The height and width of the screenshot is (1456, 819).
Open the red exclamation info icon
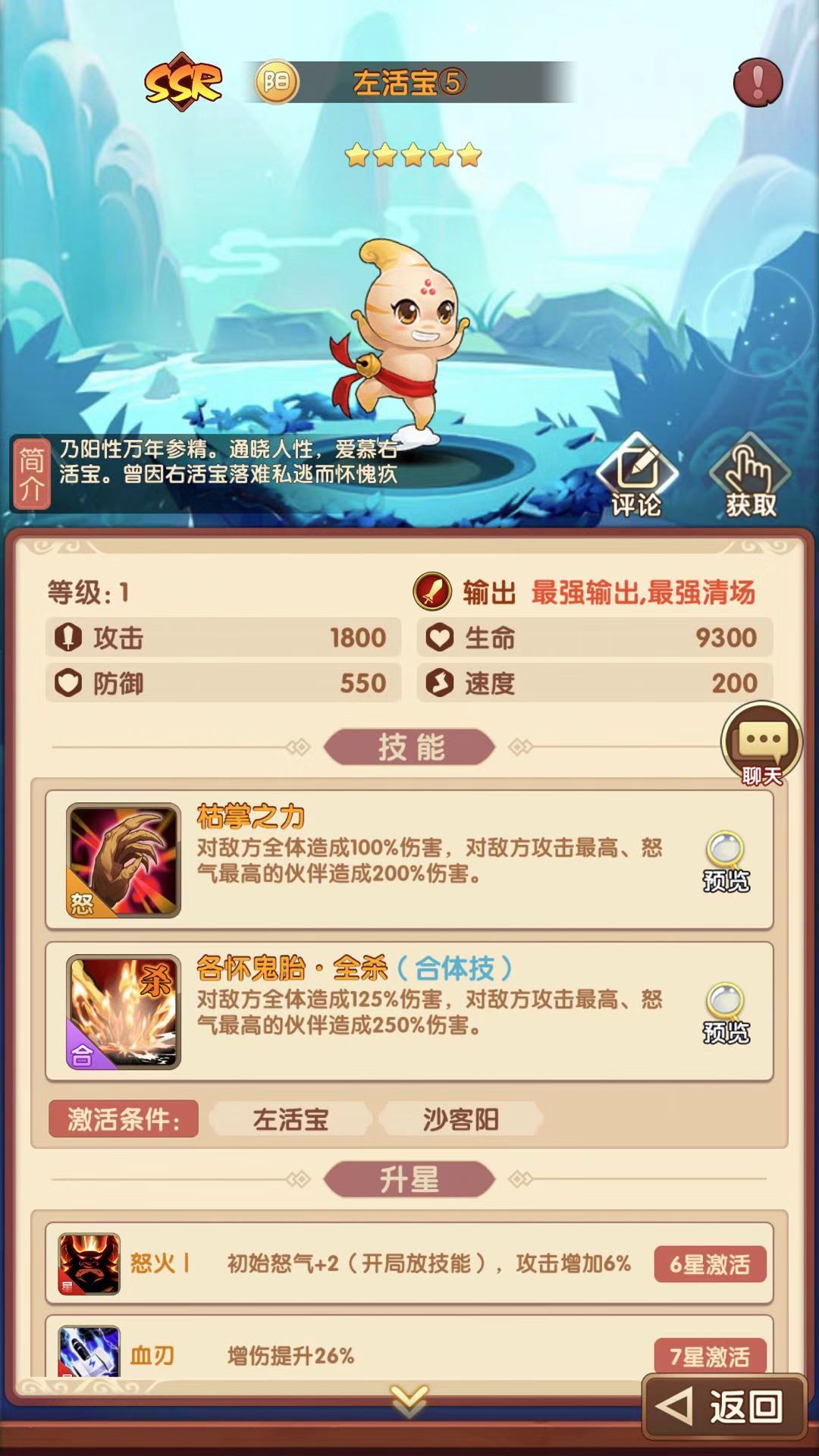(x=758, y=81)
